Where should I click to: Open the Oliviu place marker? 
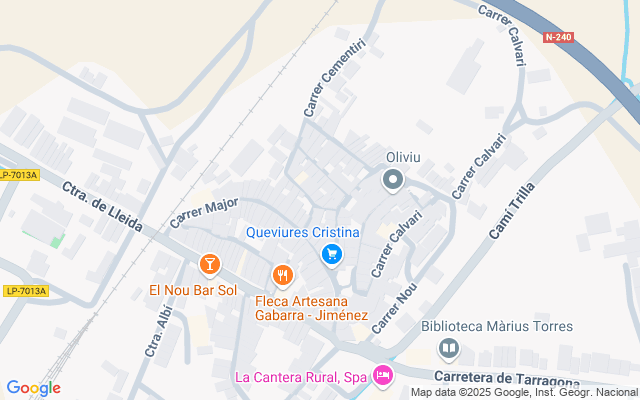393,180
